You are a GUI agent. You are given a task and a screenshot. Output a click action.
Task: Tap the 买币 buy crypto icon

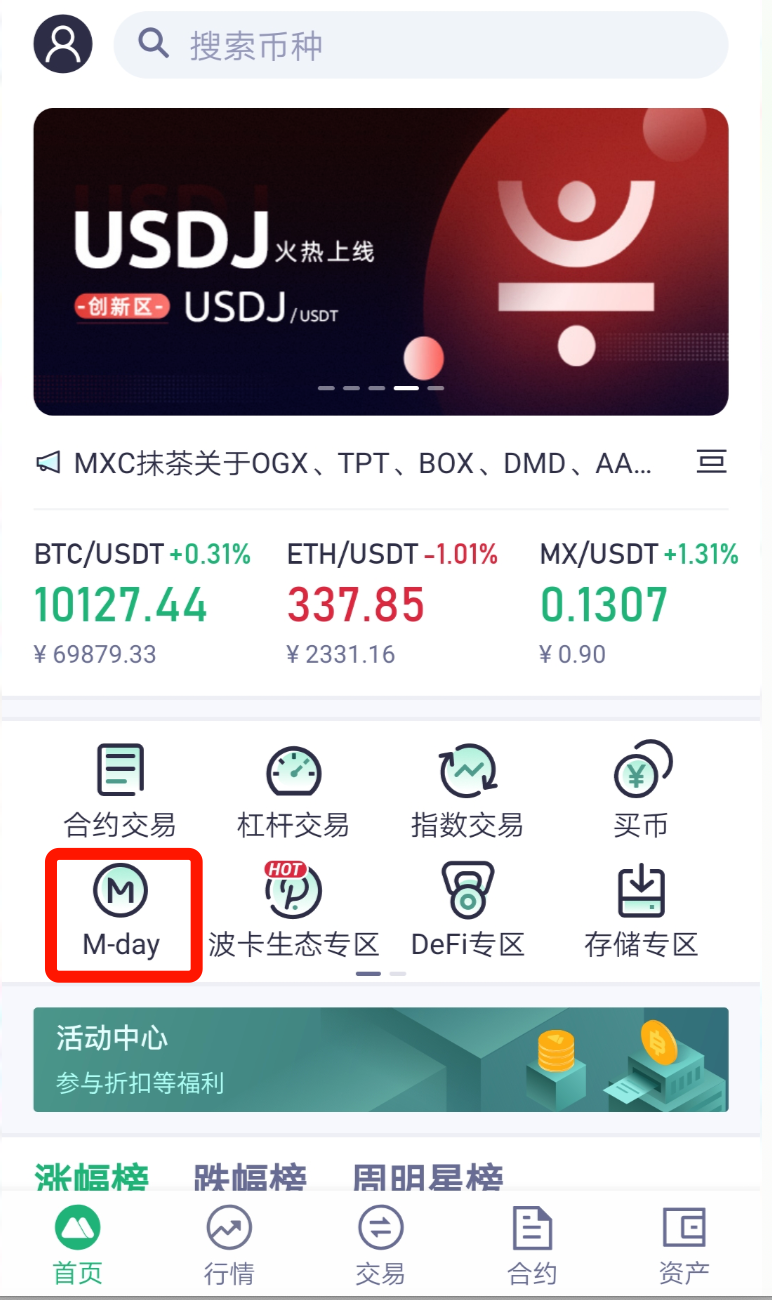point(640,785)
